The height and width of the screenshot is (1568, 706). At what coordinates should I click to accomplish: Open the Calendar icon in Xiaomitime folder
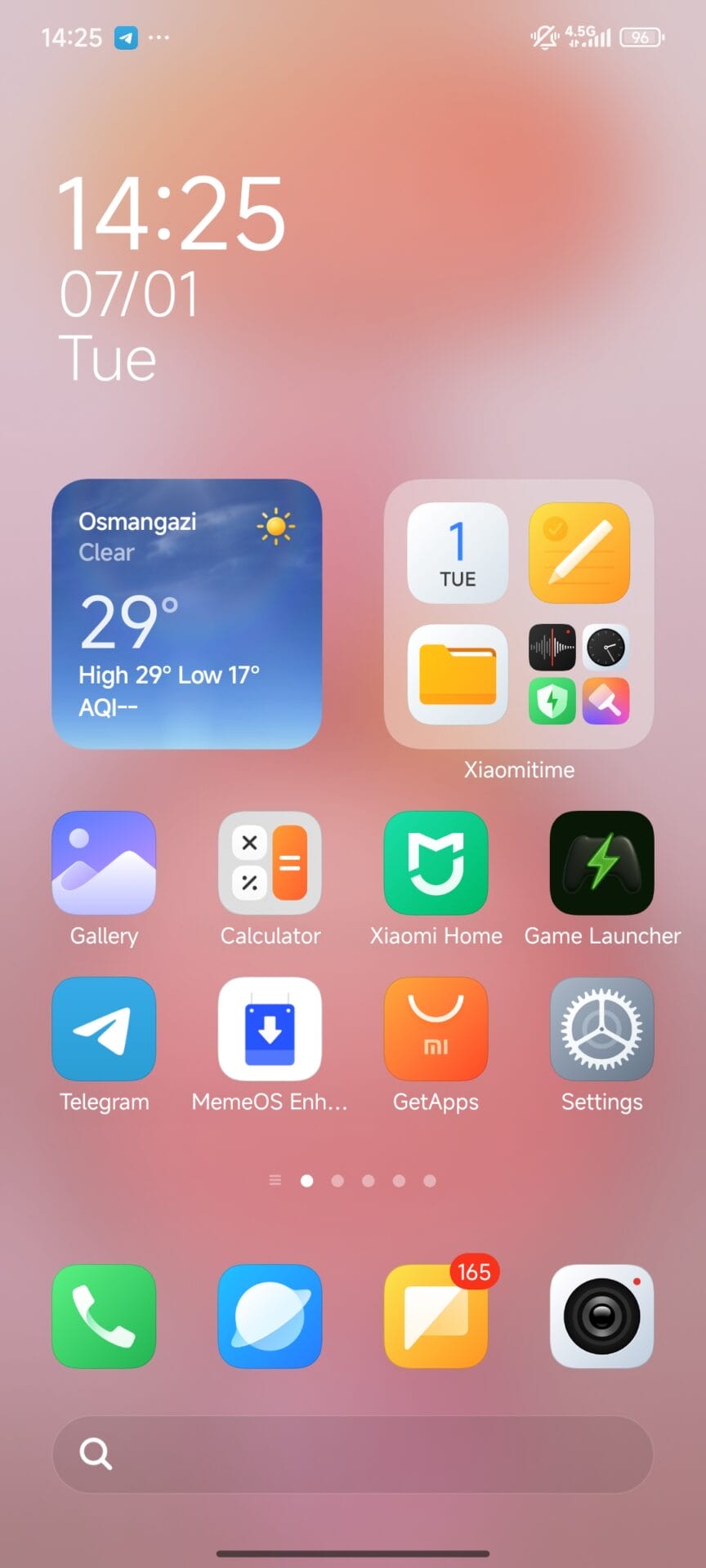(x=458, y=553)
